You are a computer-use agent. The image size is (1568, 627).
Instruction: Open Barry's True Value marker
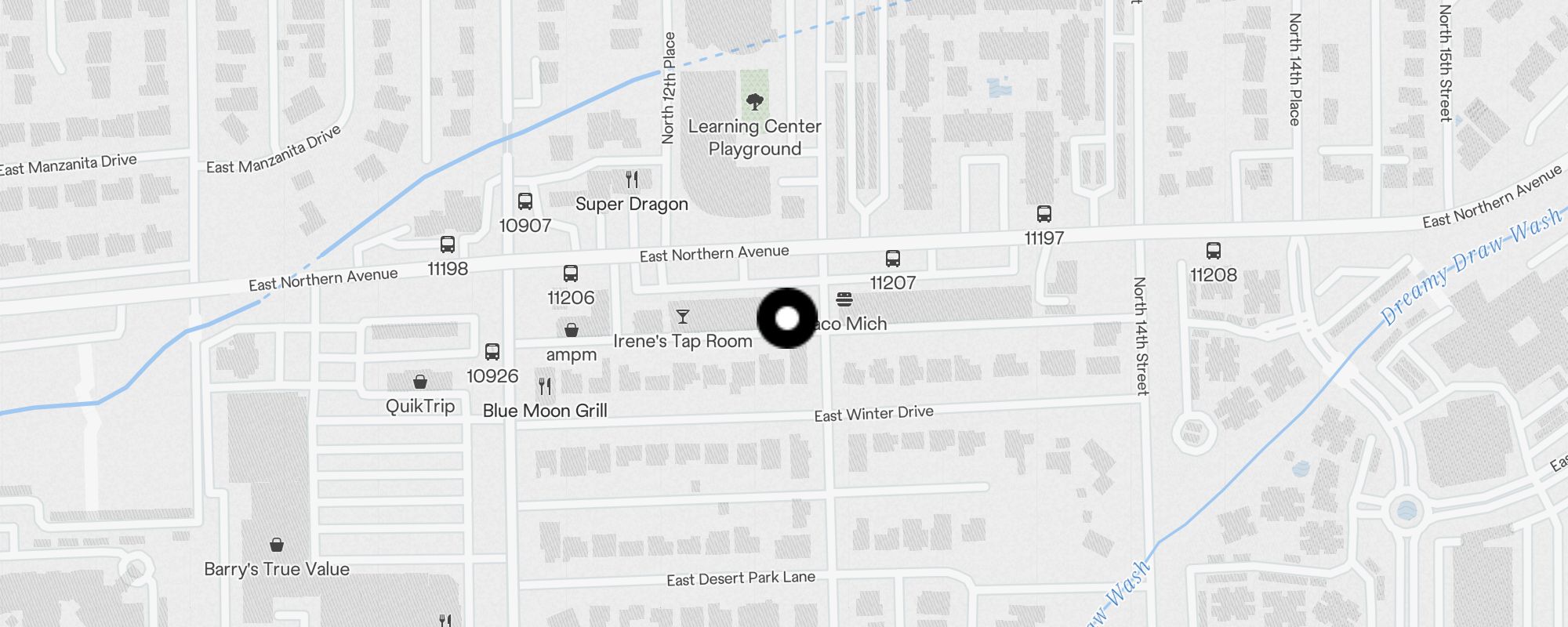pyautogui.click(x=277, y=545)
